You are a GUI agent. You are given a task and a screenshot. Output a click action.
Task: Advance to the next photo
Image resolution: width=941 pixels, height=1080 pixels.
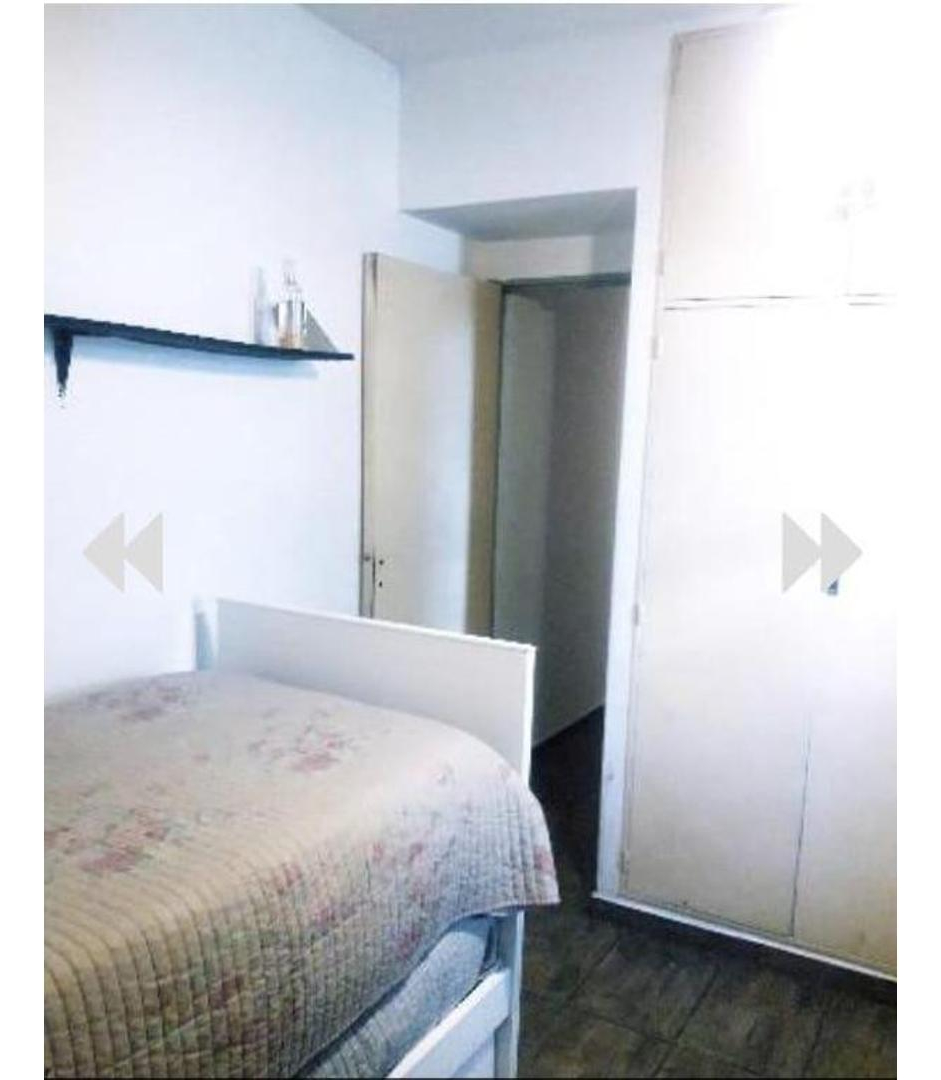click(x=821, y=552)
